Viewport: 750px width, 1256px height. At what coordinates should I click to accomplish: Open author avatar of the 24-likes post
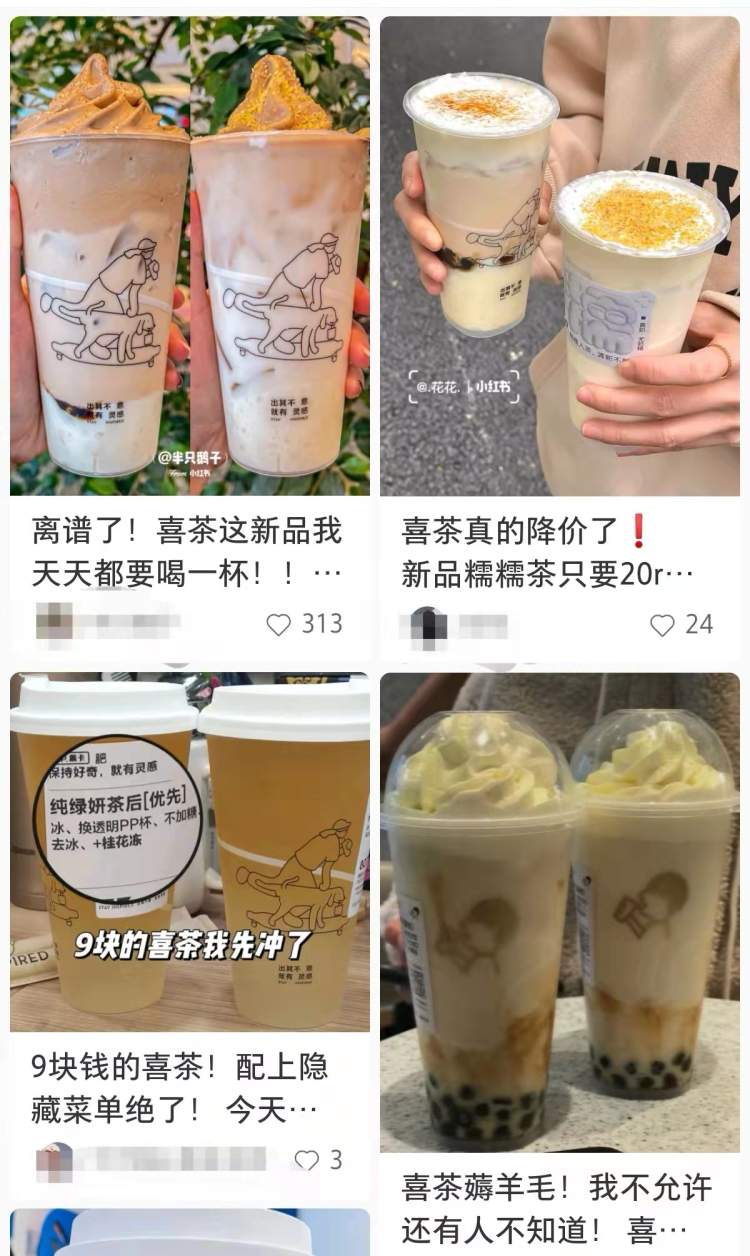[428, 624]
